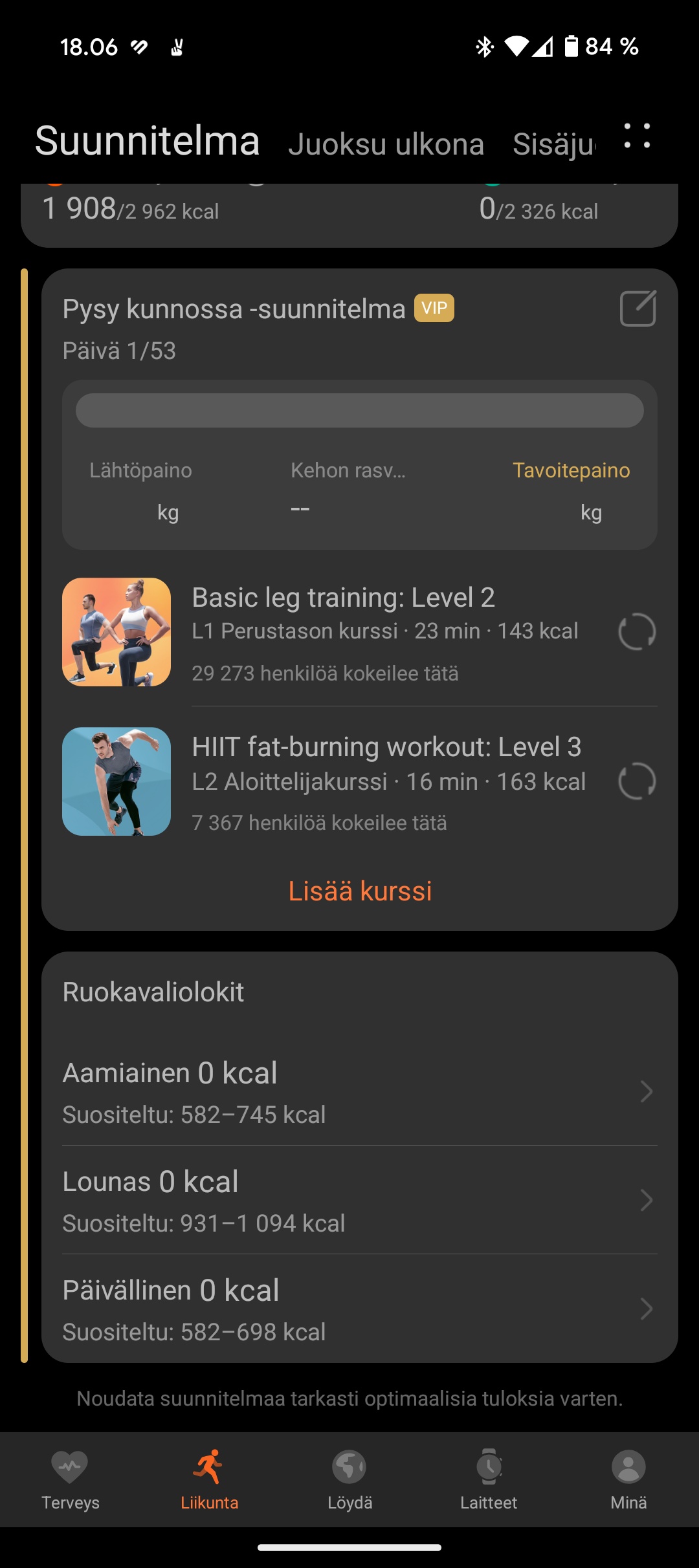This screenshot has width=699, height=1568.
Task: Switch to Laitteet tab
Action: coord(489,1479)
